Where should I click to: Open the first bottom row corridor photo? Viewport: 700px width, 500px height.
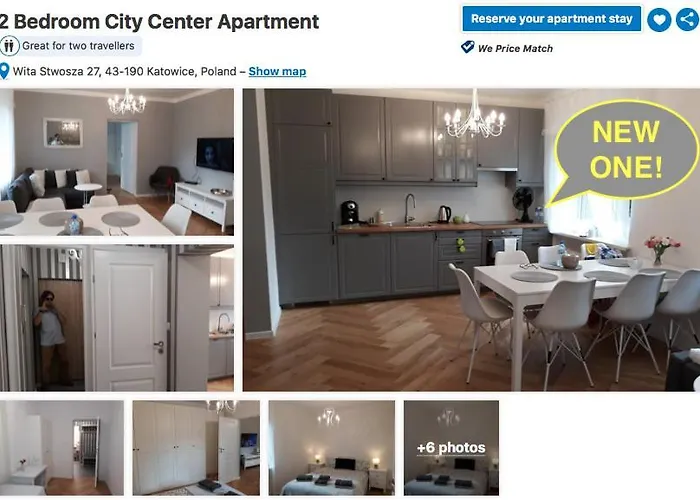click(62, 448)
